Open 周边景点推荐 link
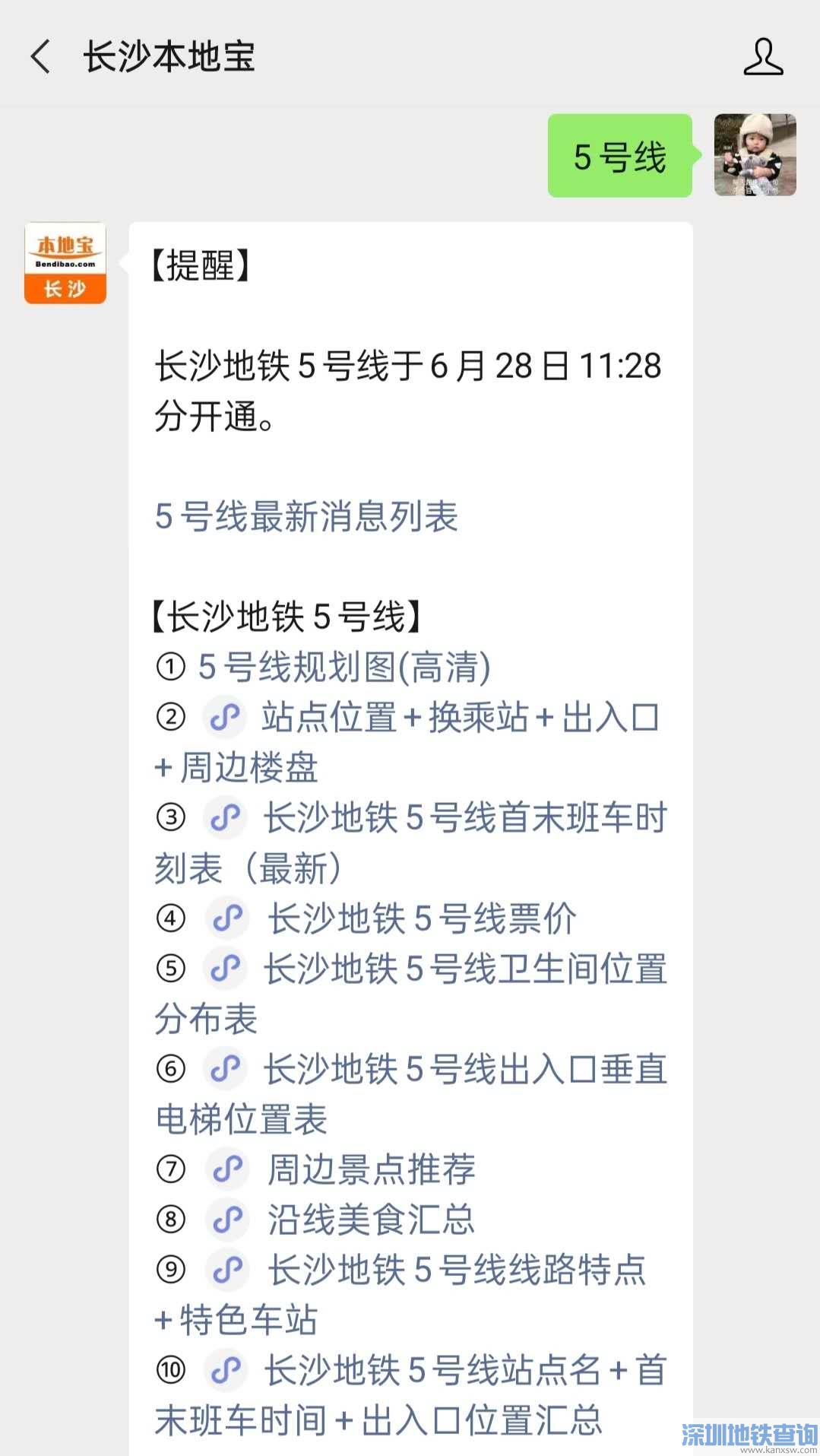 click(x=371, y=1169)
